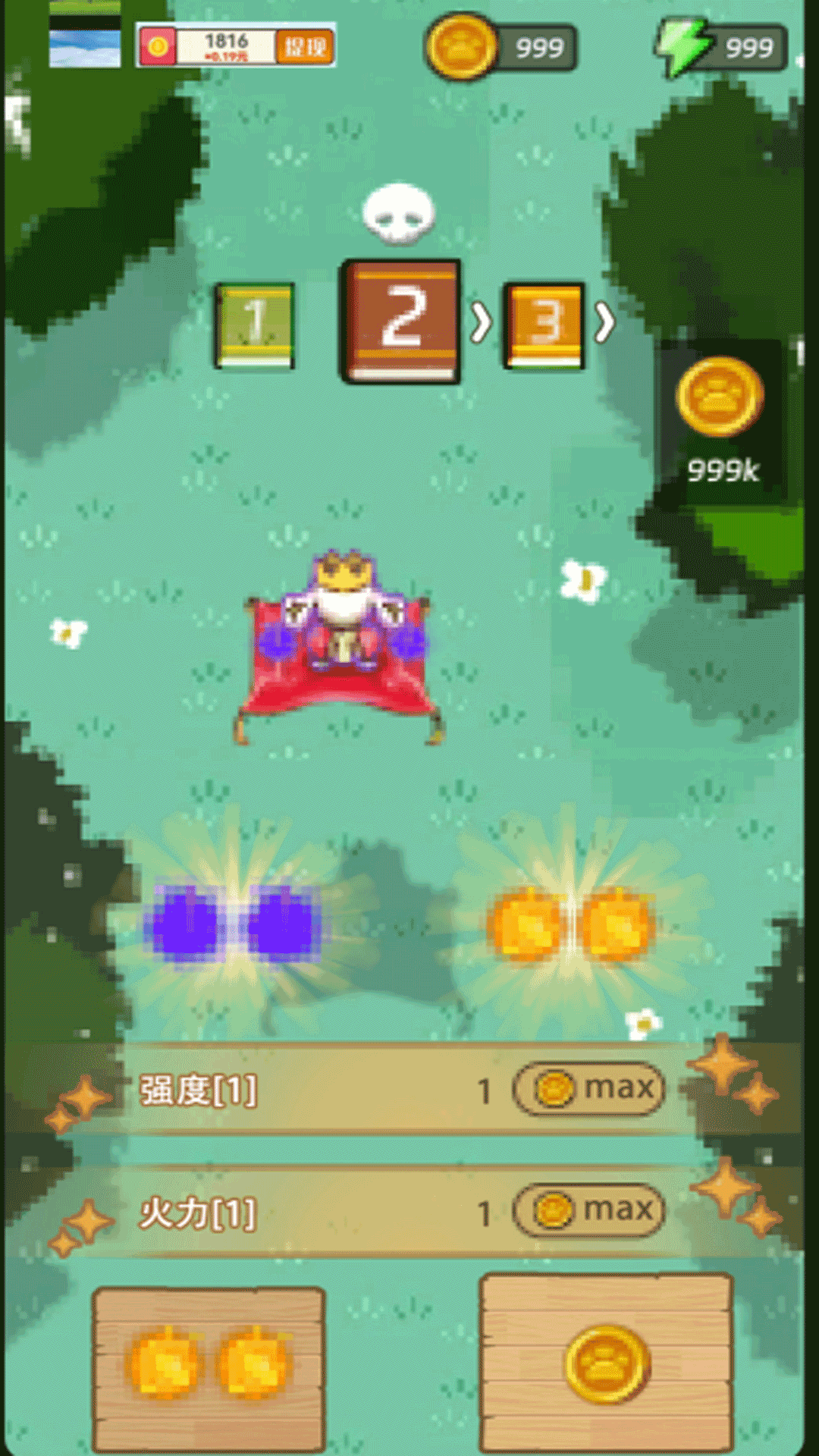The image size is (819, 1456).
Task: Tap the wooden panel with golden apples
Action: 209,1367
